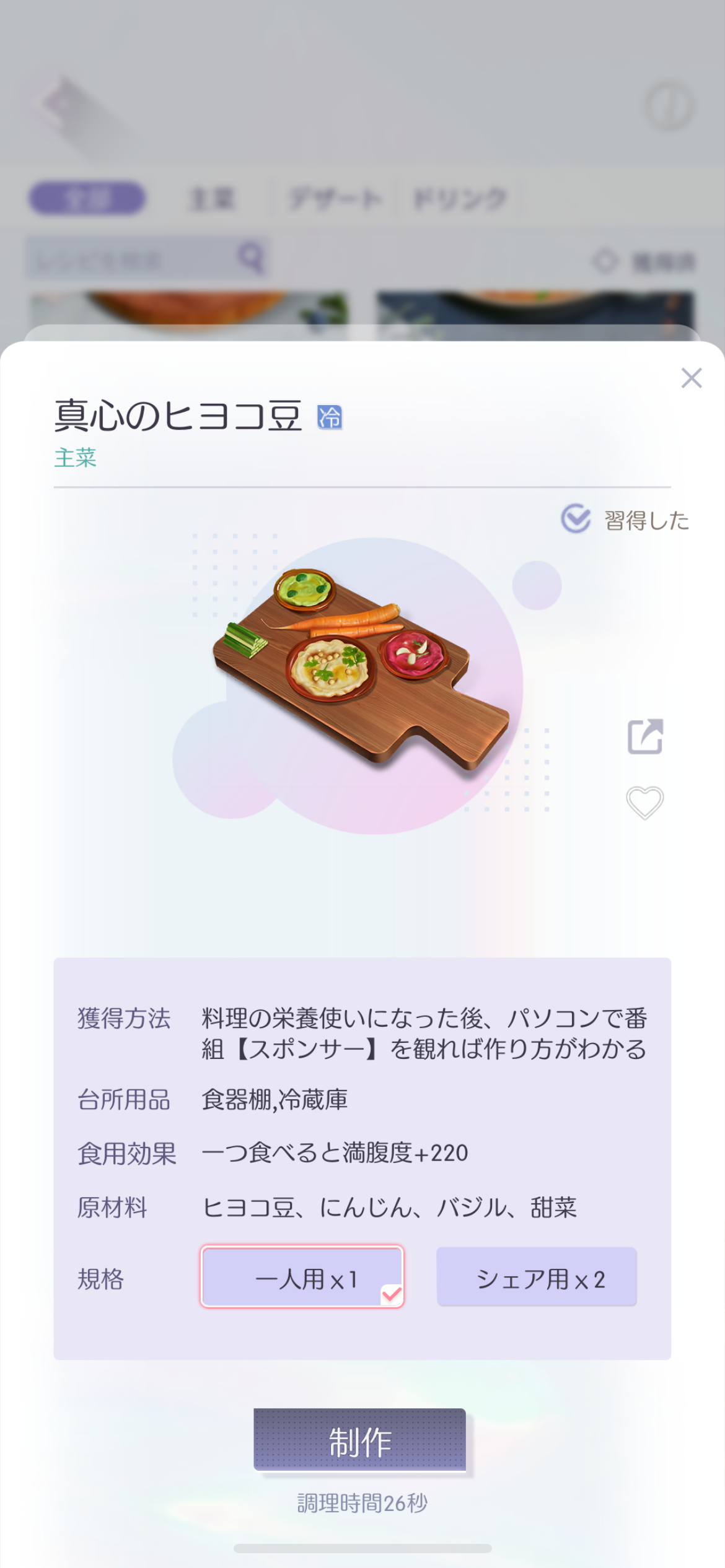725x1568 pixels.
Task: Select the 一人用 x1 portion option
Action: coord(302,1276)
